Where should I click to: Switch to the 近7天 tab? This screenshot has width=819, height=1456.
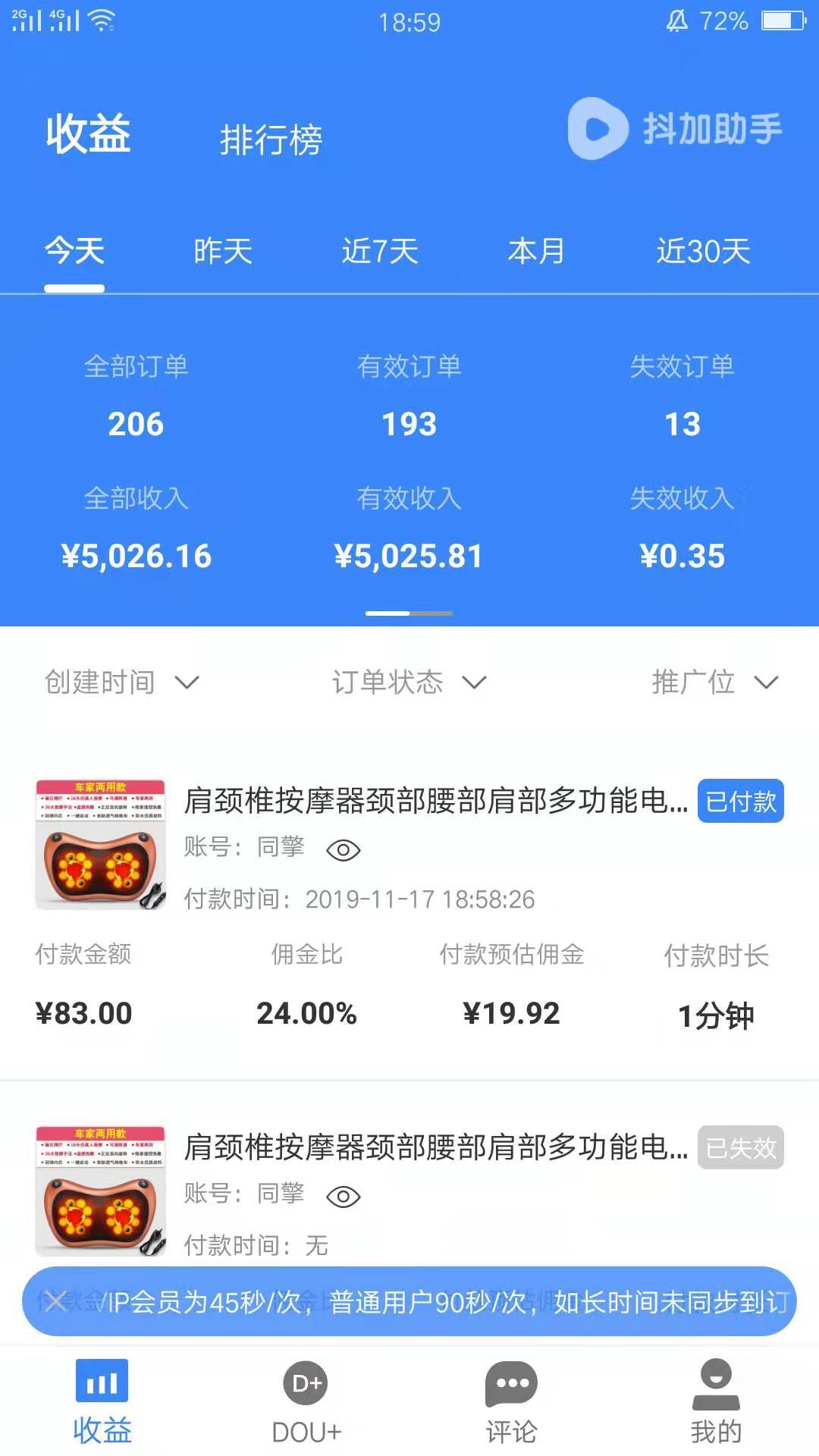click(381, 253)
